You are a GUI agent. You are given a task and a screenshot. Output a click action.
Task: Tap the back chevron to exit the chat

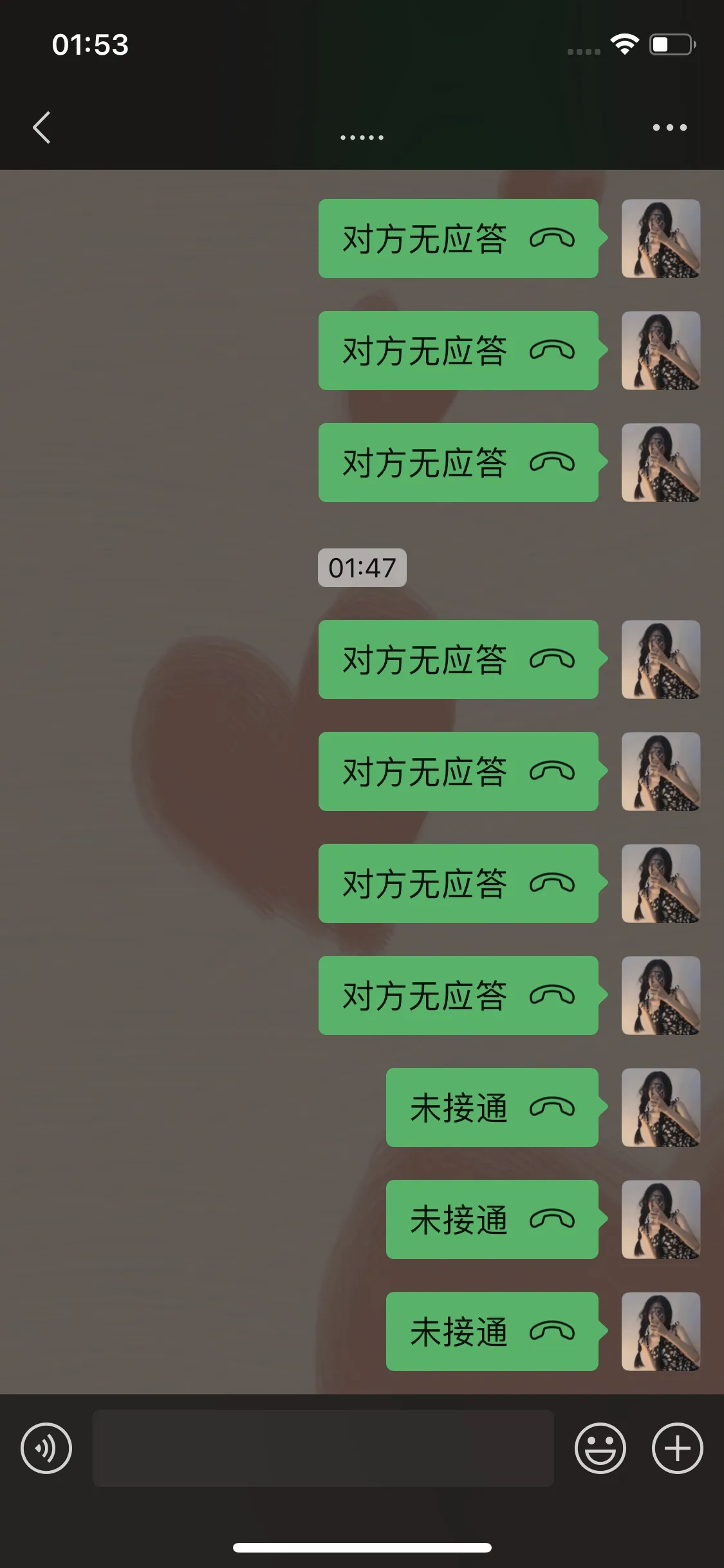pos(41,126)
